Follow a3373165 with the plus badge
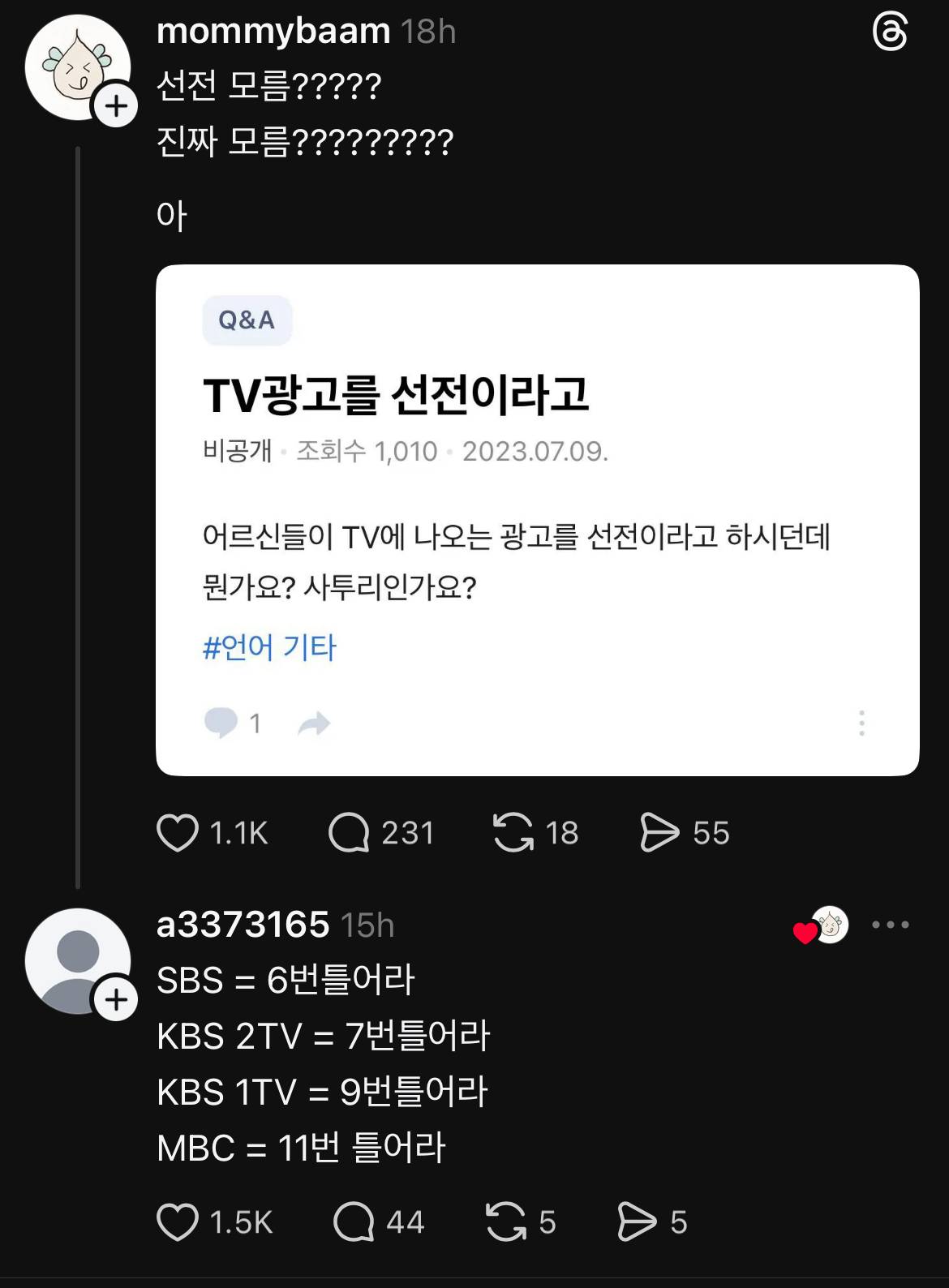 click(x=116, y=999)
